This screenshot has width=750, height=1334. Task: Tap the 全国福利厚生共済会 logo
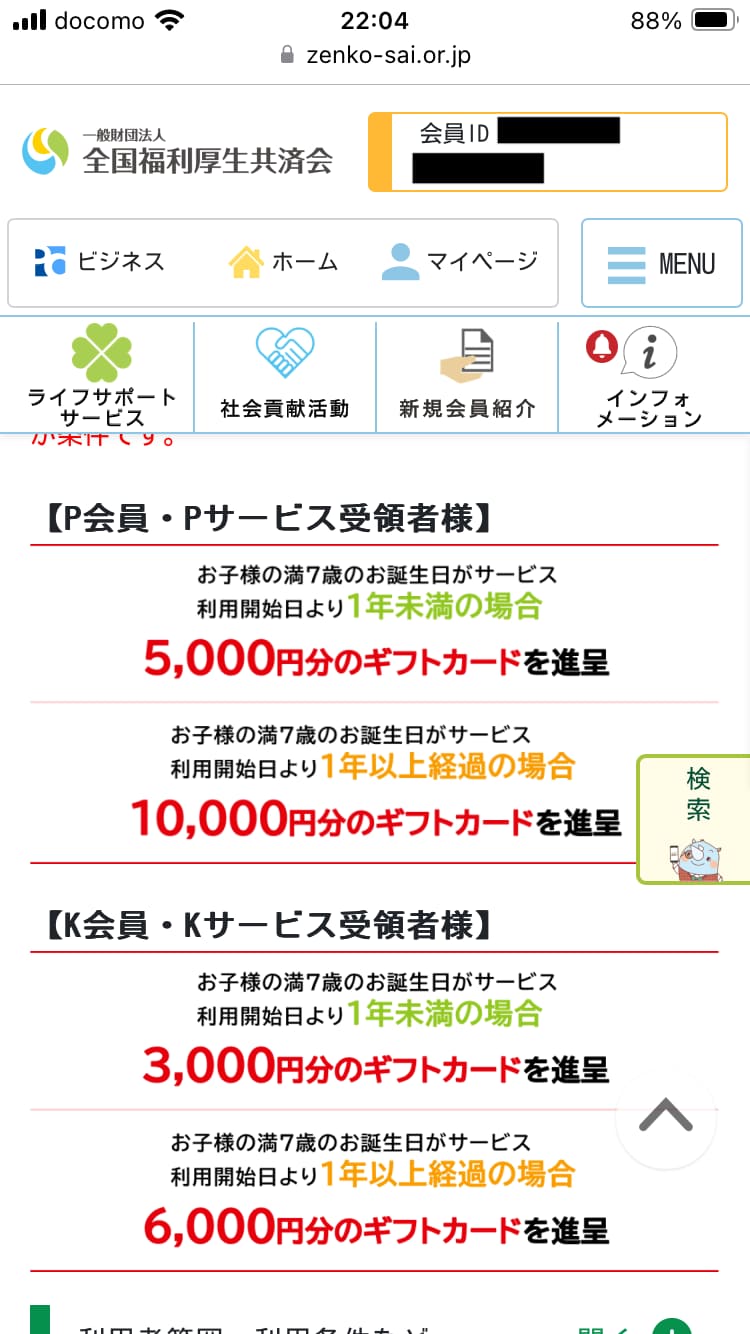click(x=178, y=152)
